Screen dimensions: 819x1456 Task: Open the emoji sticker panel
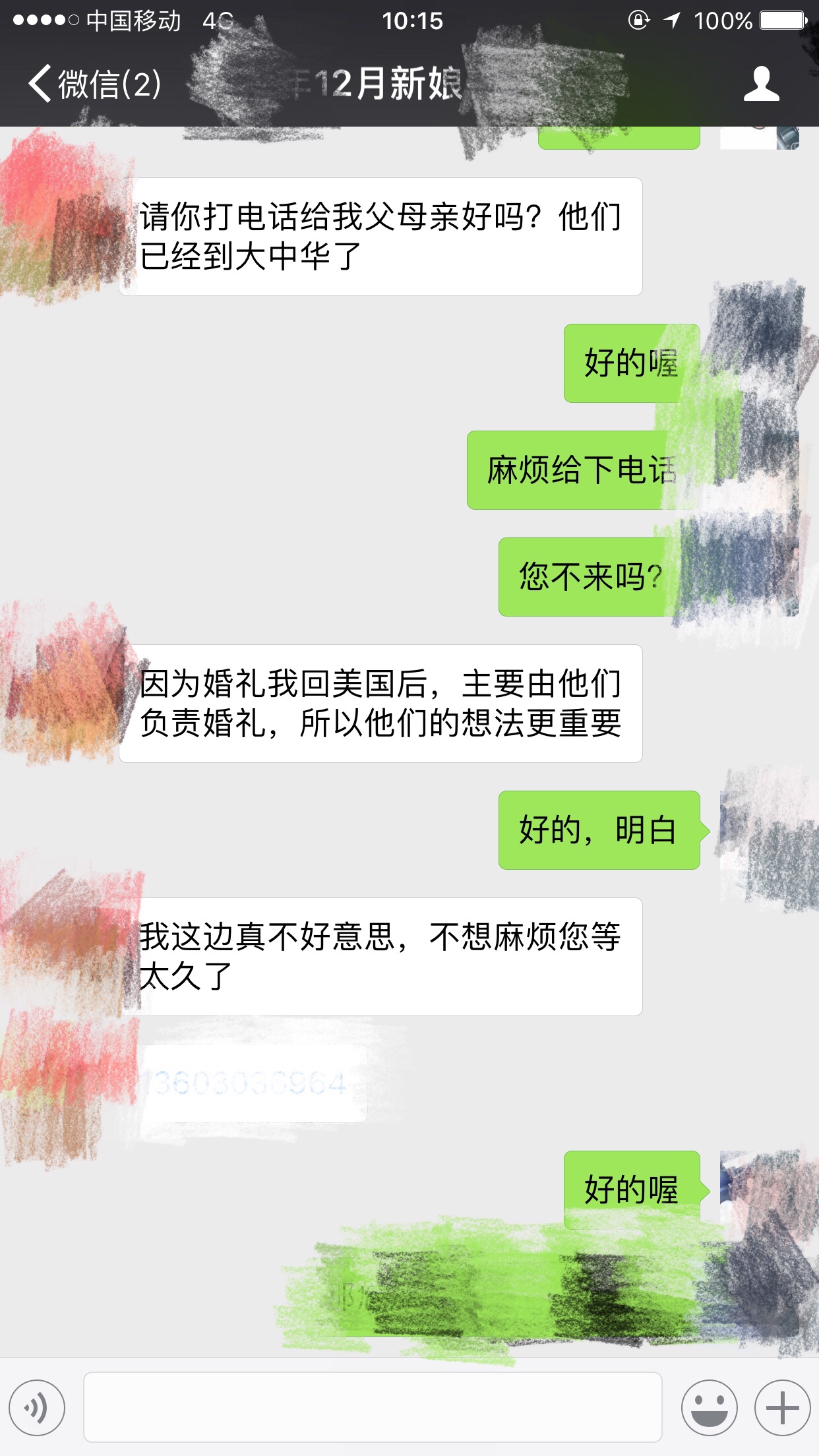click(710, 1407)
